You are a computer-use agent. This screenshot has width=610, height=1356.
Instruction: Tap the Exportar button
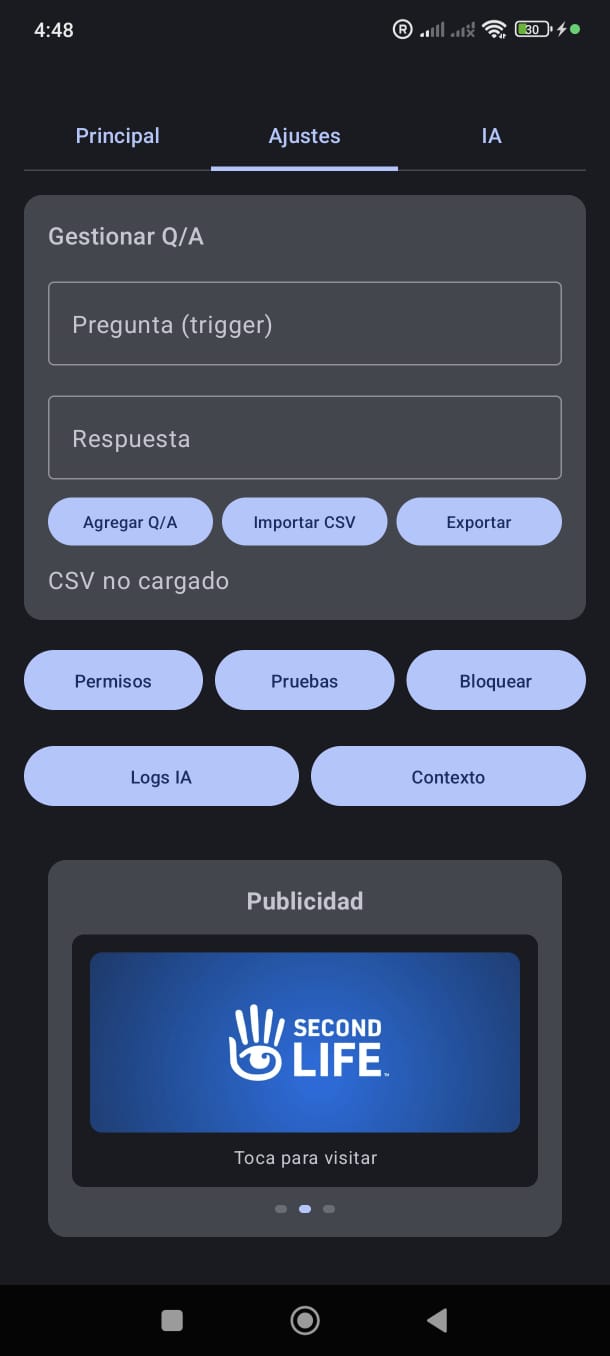coord(479,522)
